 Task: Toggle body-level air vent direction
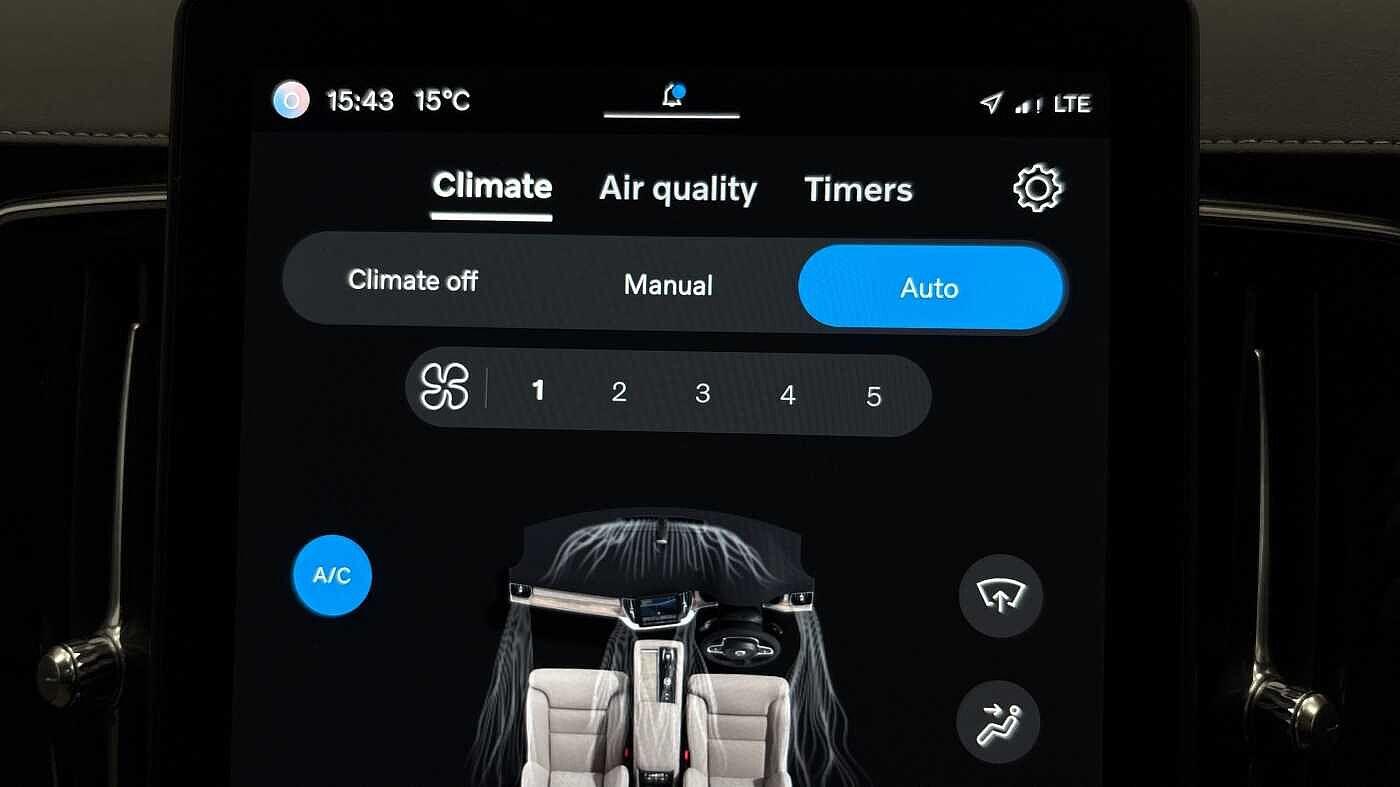[998, 721]
